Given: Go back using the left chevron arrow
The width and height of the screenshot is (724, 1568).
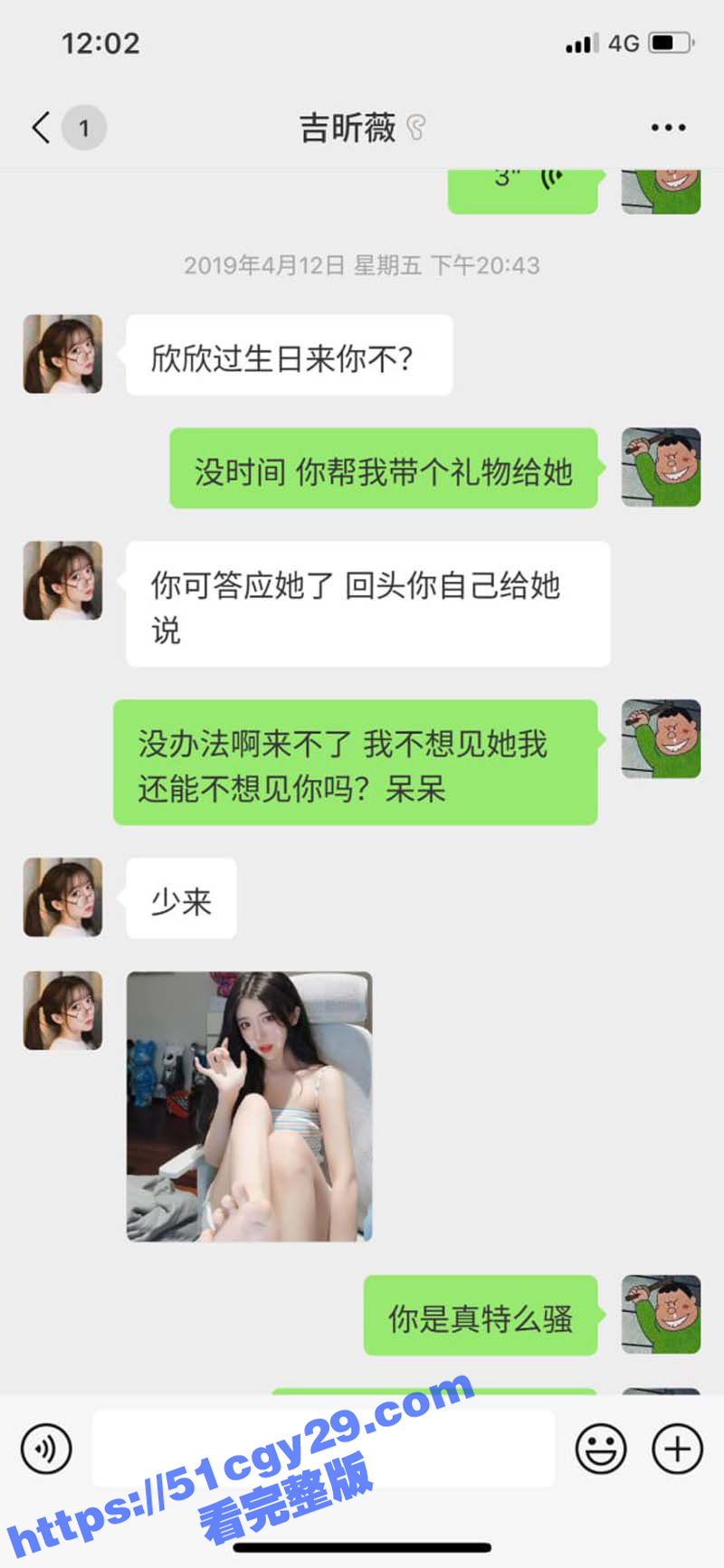Looking at the screenshot, I should click(x=38, y=127).
